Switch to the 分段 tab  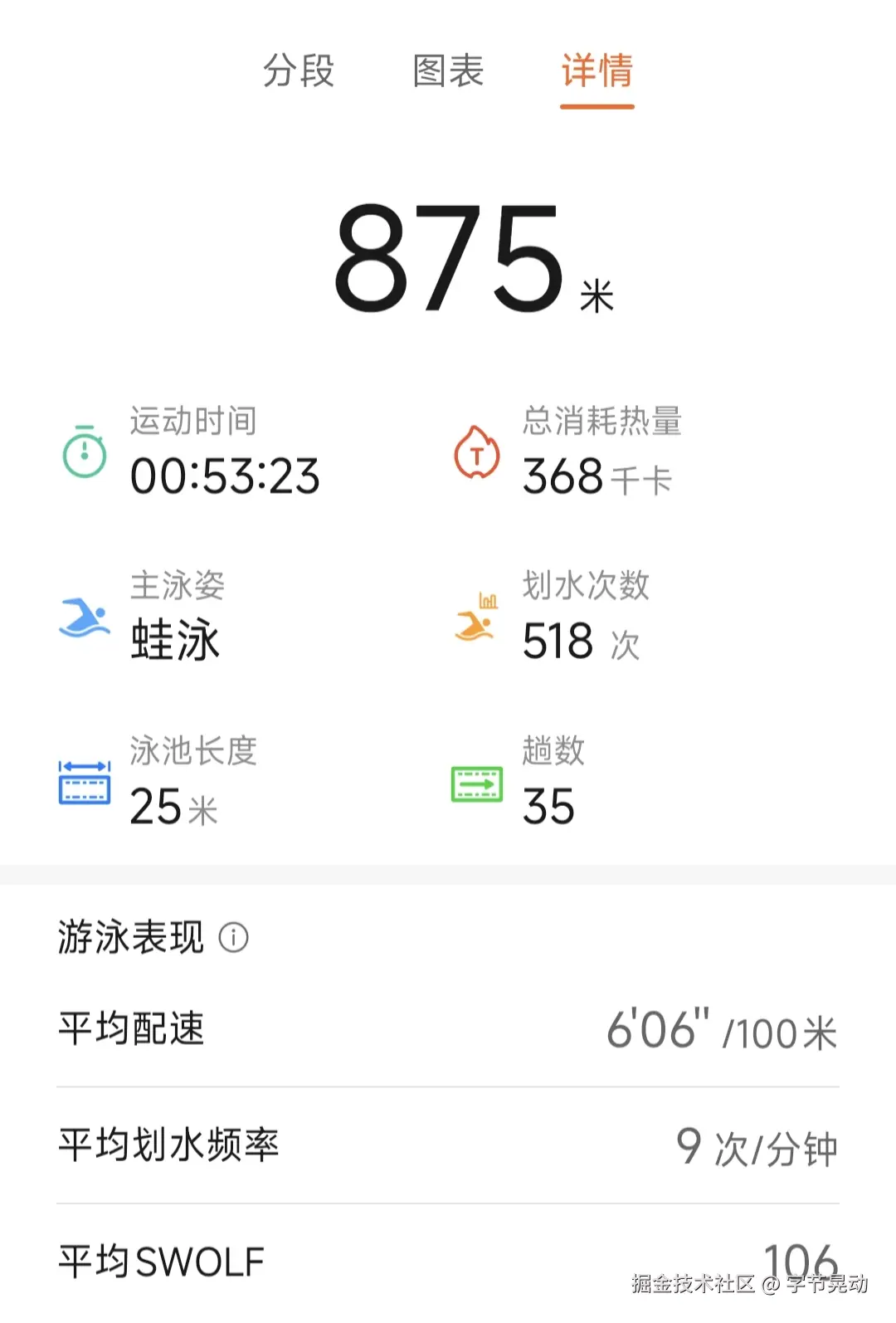[x=299, y=73]
